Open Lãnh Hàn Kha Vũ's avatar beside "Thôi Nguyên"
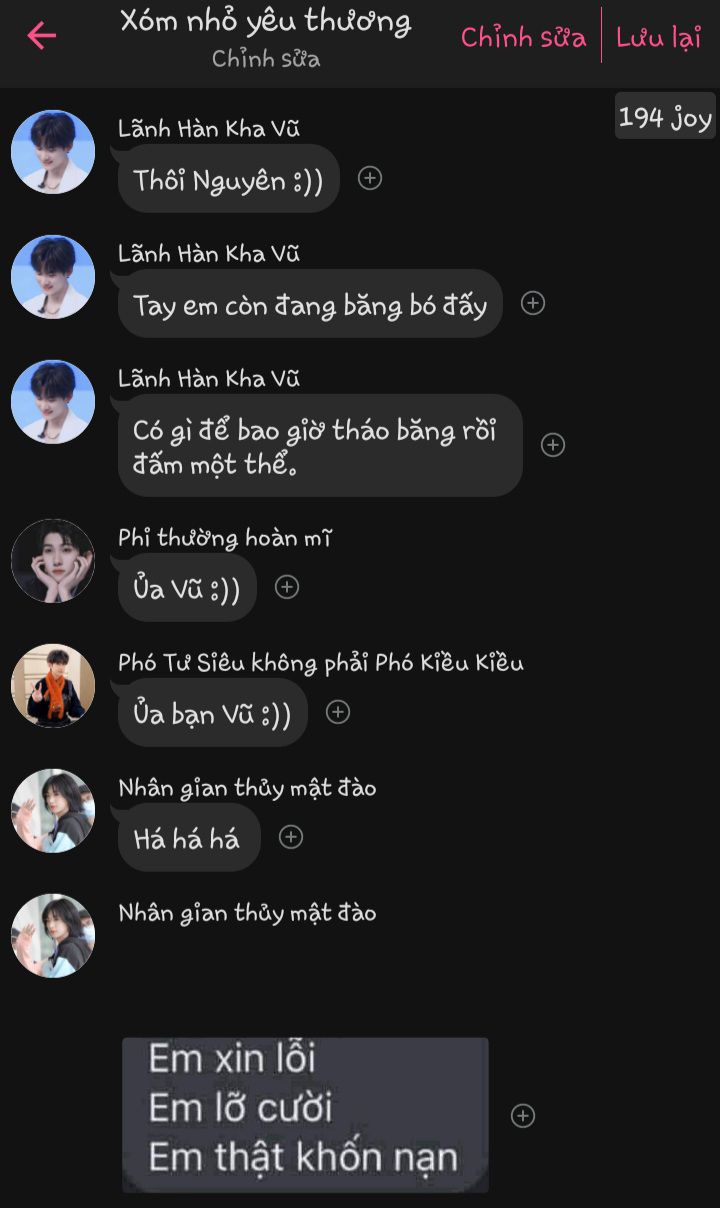Image resolution: width=720 pixels, height=1208 pixels. tap(53, 152)
